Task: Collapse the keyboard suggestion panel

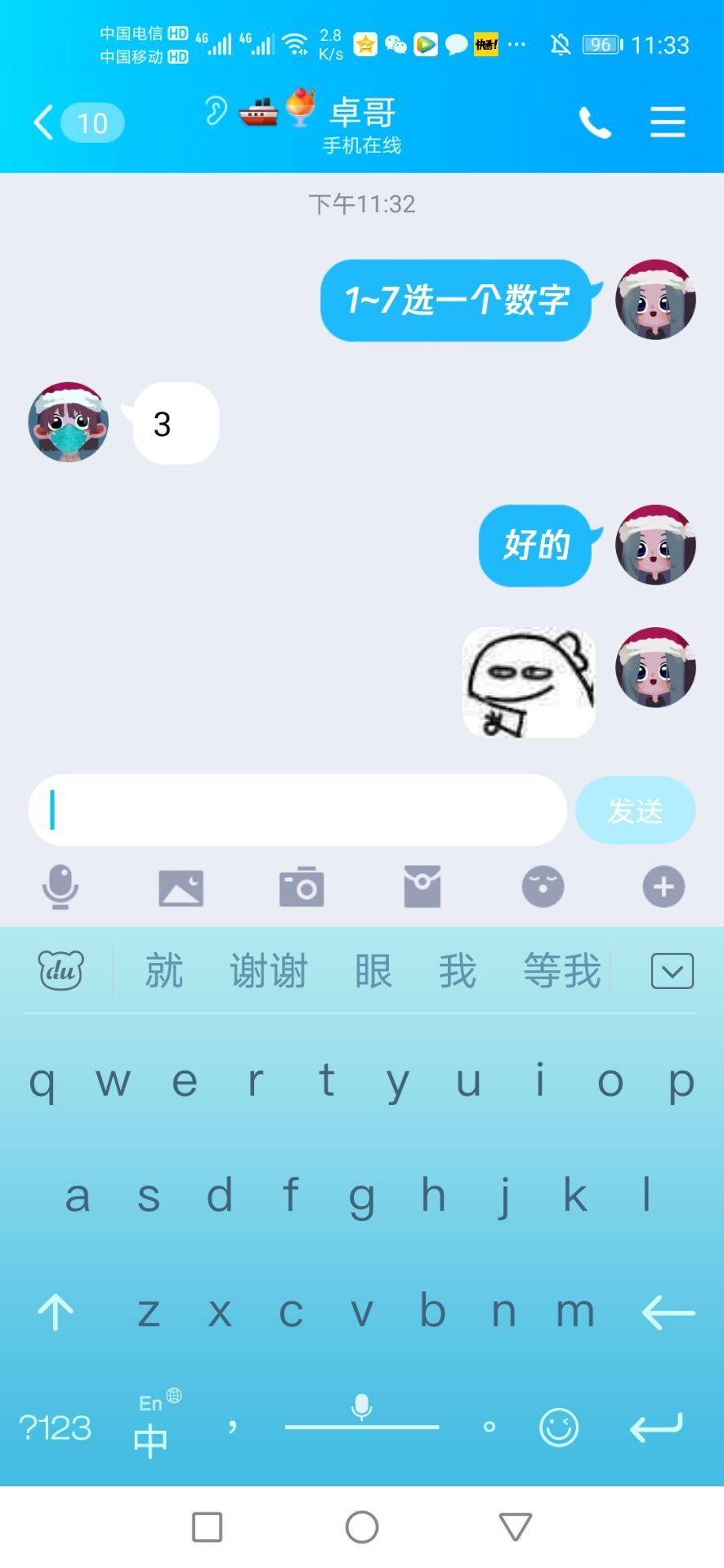Action: (x=672, y=971)
